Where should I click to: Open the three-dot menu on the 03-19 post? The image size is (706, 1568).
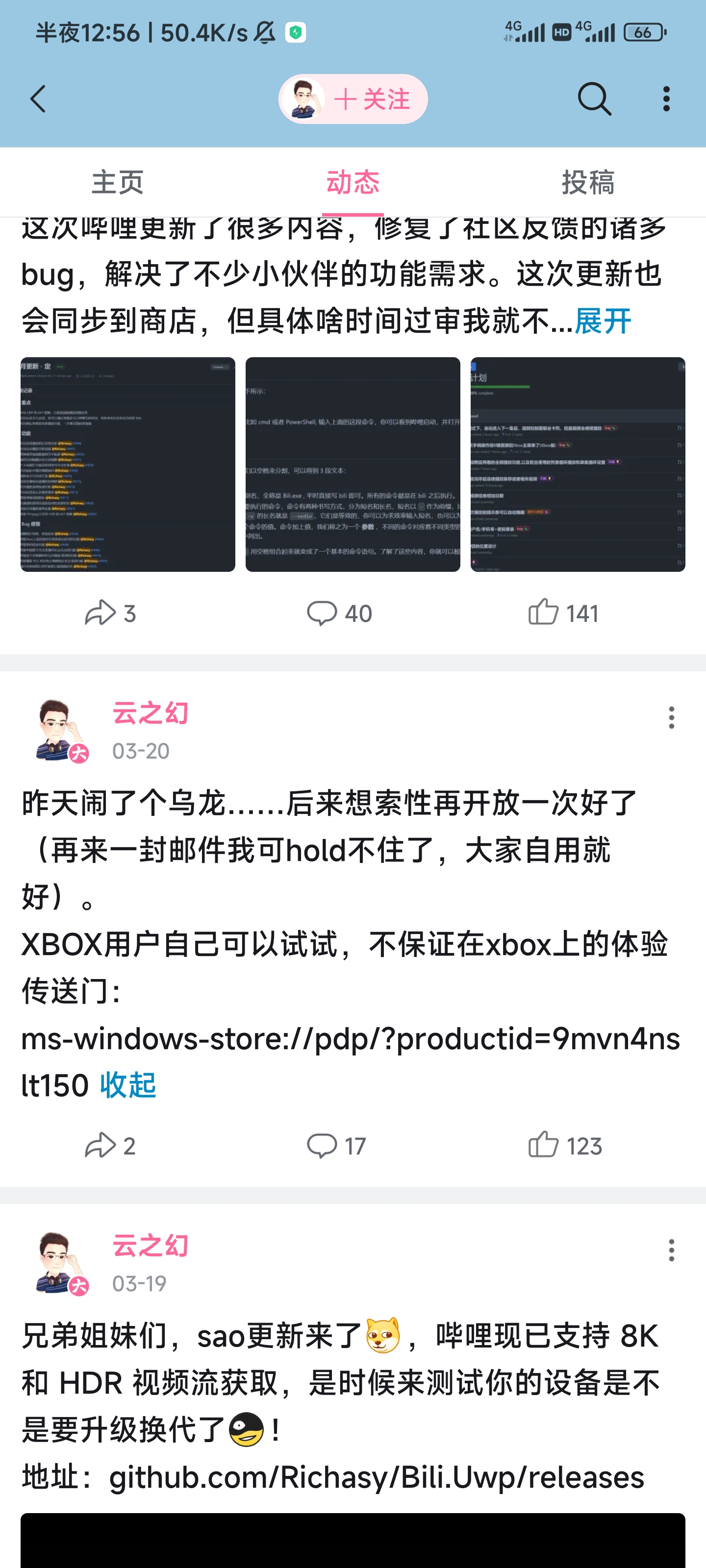[x=671, y=1250]
